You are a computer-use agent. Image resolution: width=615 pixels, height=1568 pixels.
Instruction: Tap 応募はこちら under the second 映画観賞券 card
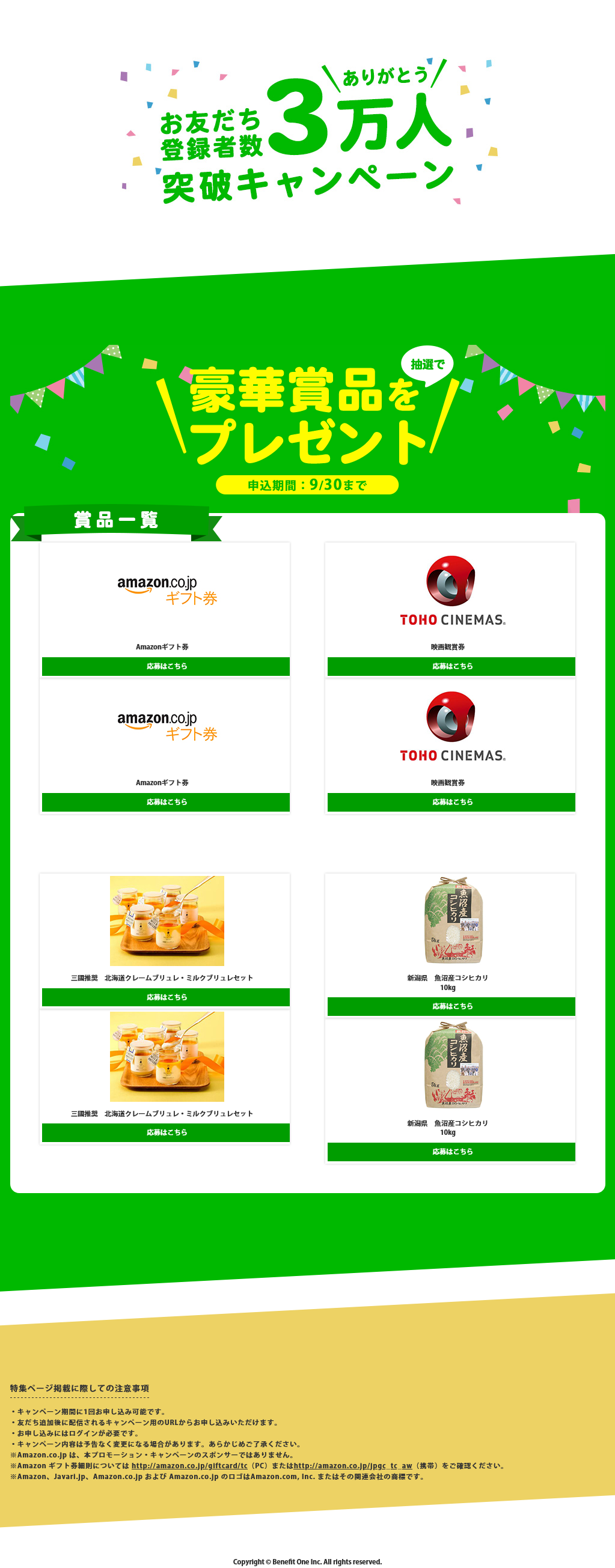[451, 801]
